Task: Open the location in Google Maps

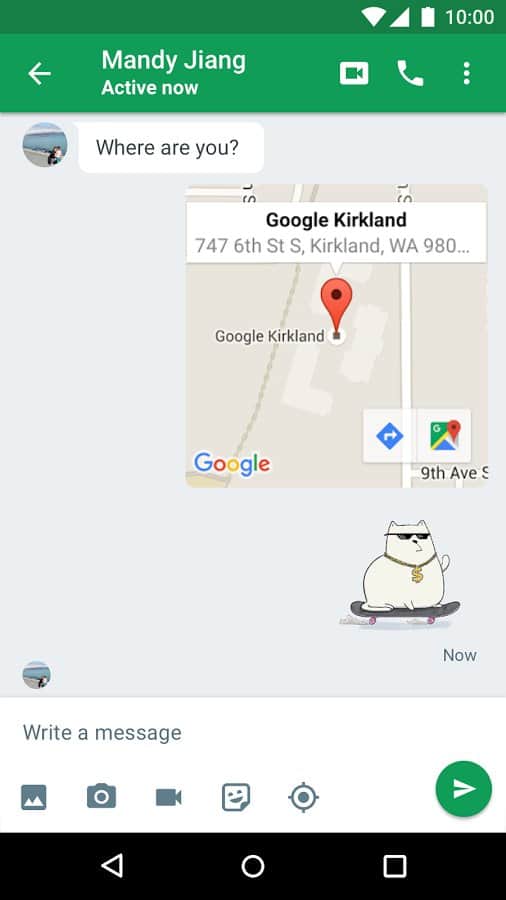Action: pos(444,436)
